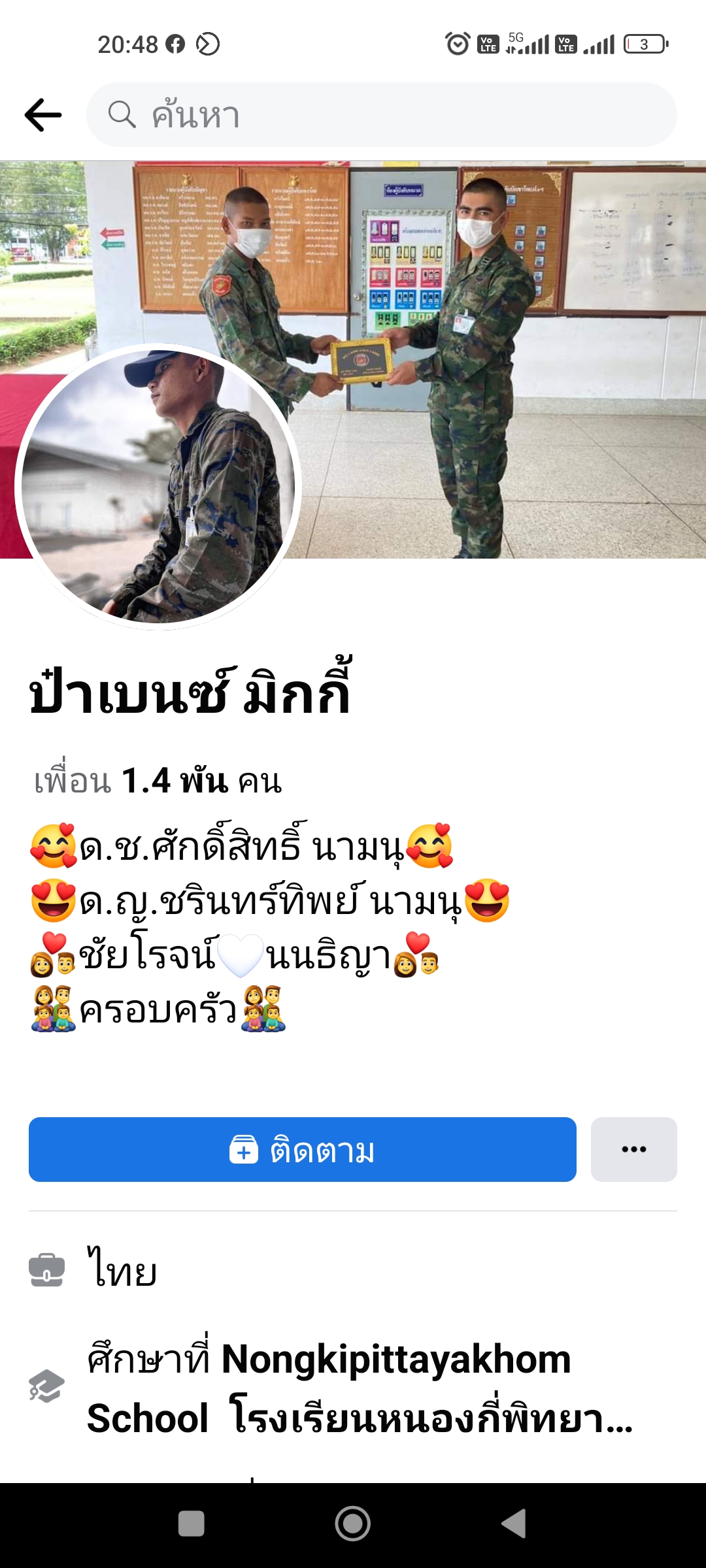Open recent apps from navigation bar
Screen dimensions: 706x1568
191,1524
